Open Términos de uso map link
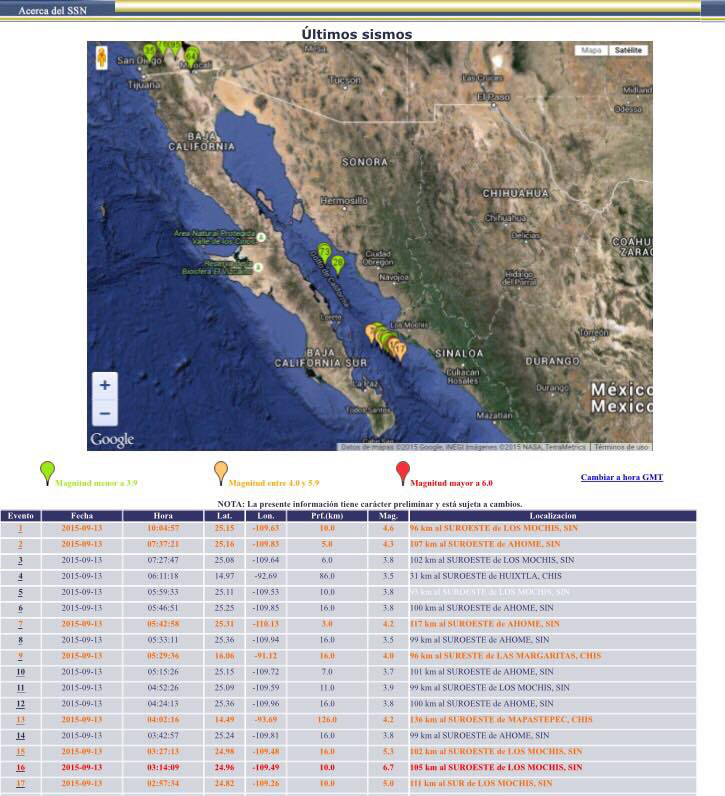This screenshot has height=796, width=725. pyautogui.click(x=622, y=447)
